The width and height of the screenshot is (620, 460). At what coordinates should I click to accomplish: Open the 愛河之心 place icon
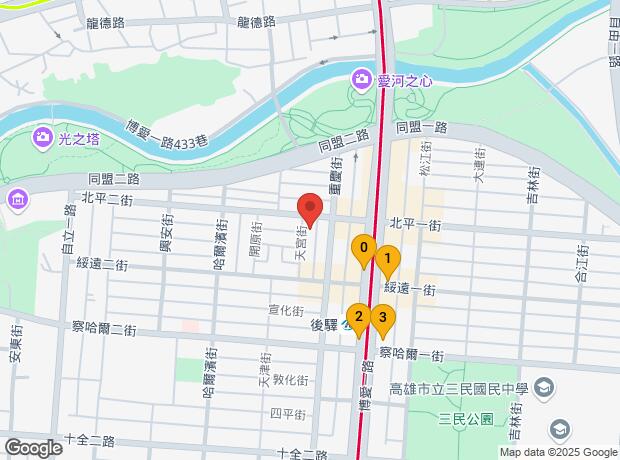(x=361, y=79)
